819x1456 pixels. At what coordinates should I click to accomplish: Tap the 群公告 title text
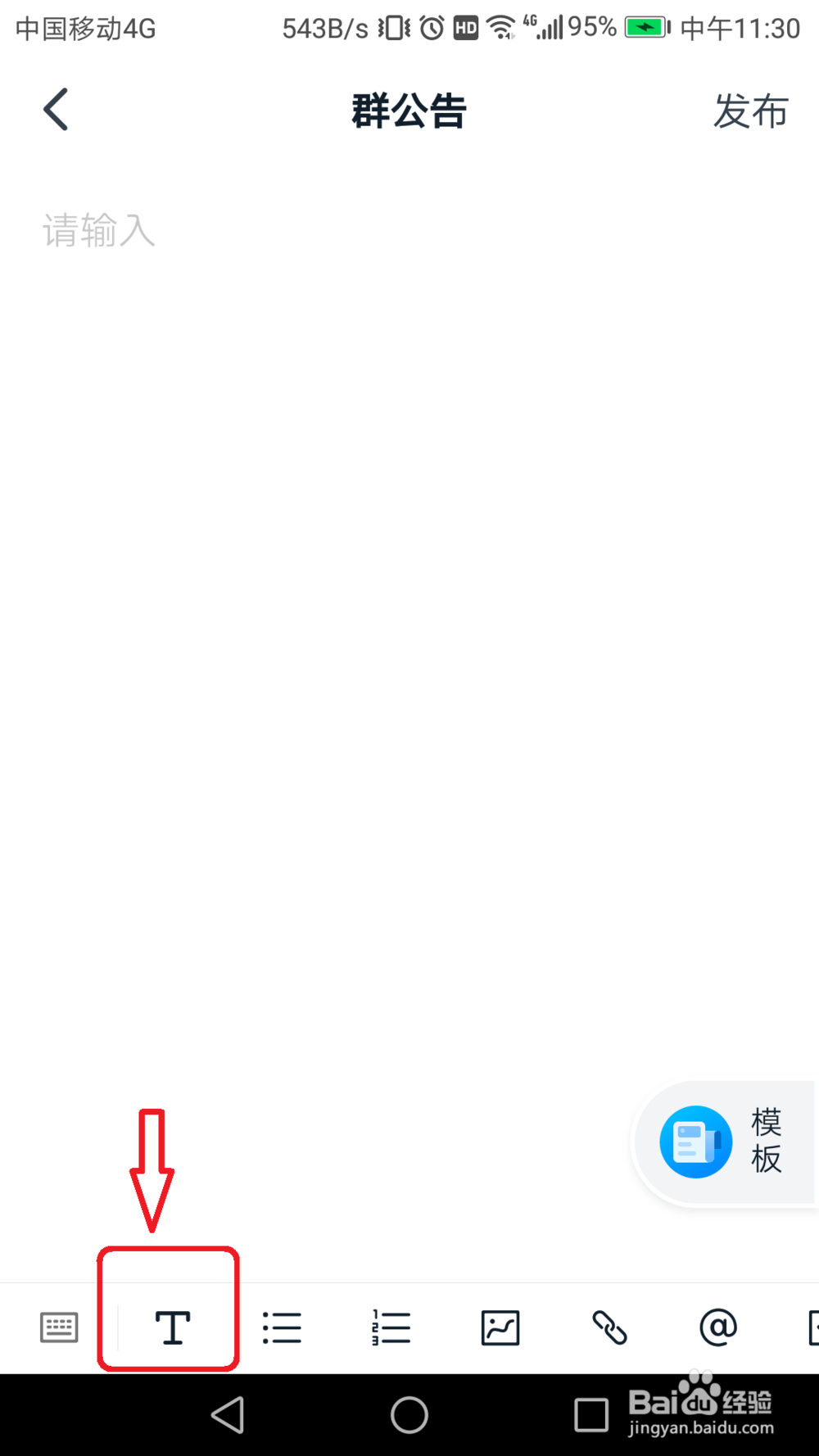pos(409,111)
